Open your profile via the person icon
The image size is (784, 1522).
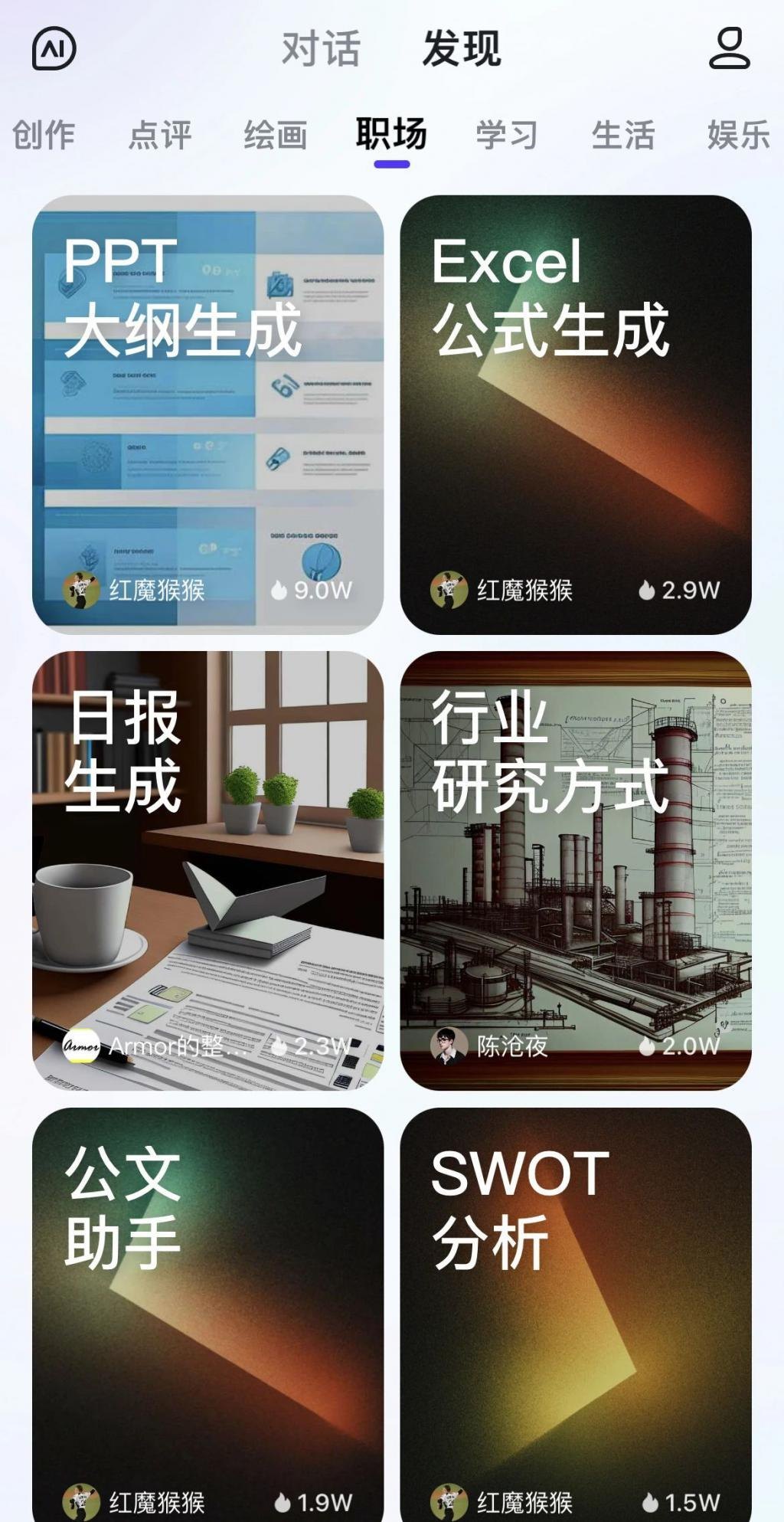pyautogui.click(x=730, y=48)
